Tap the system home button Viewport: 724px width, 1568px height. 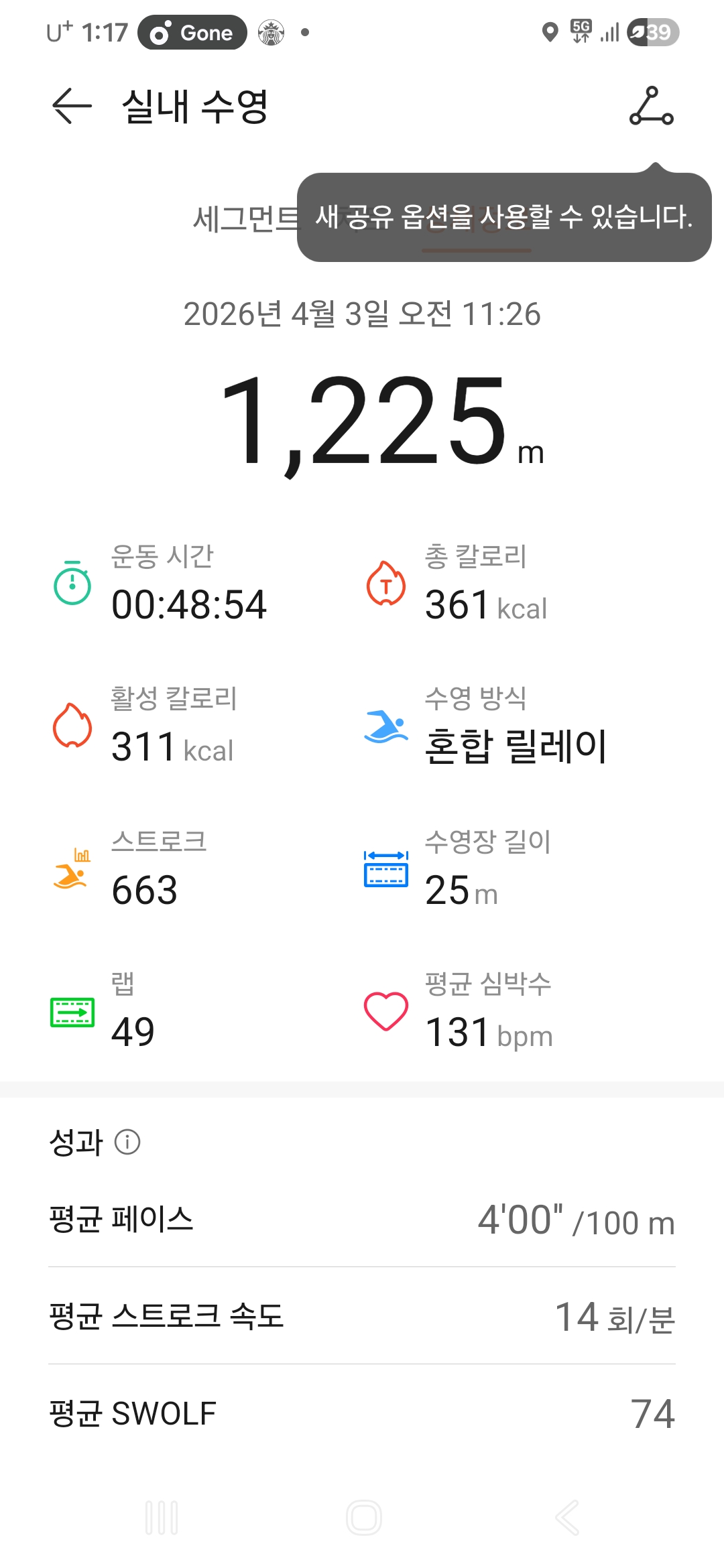363,1518
